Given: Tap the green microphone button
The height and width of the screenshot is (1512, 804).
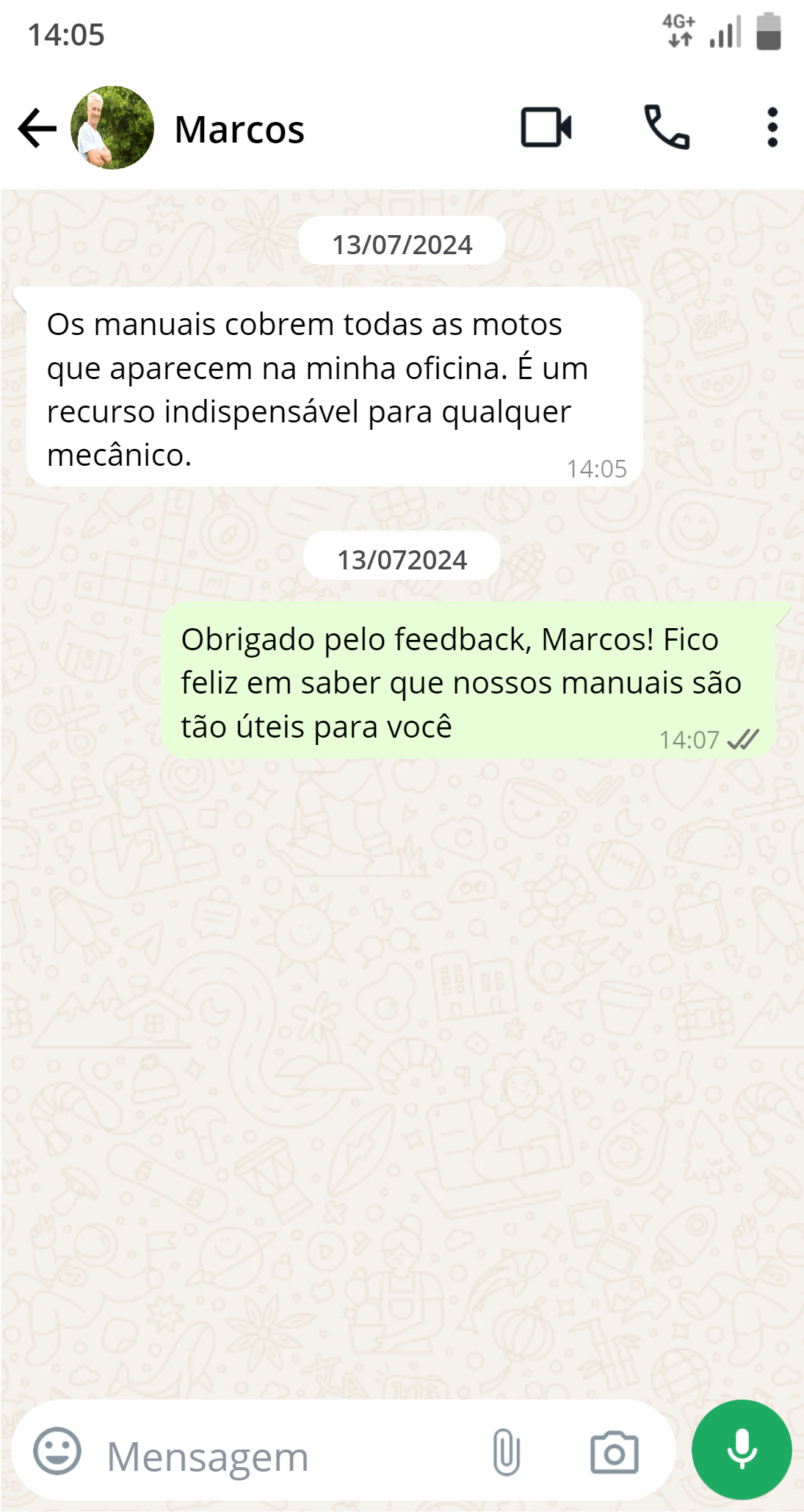Looking at the screenshot, I should 742,1450.
